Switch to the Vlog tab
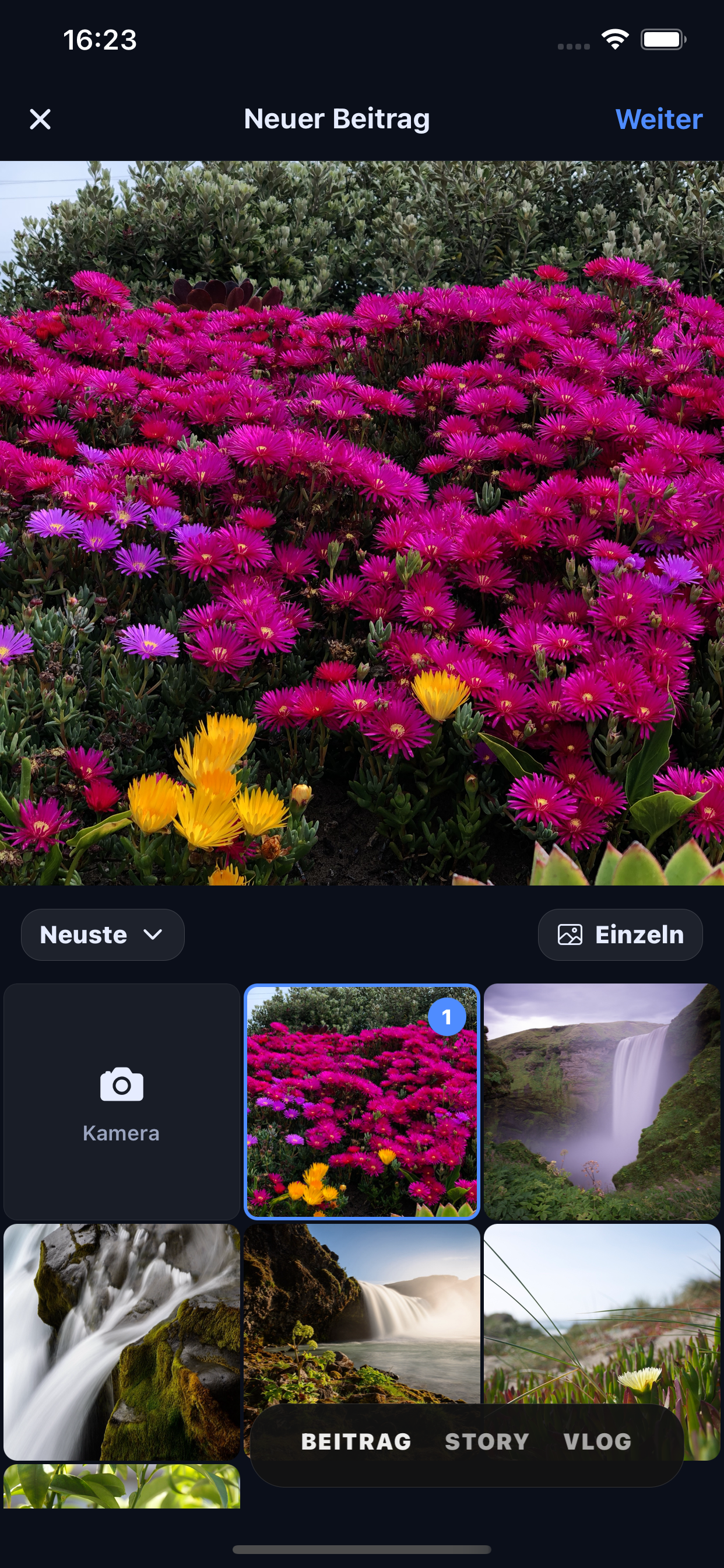 pos(597,1442)
